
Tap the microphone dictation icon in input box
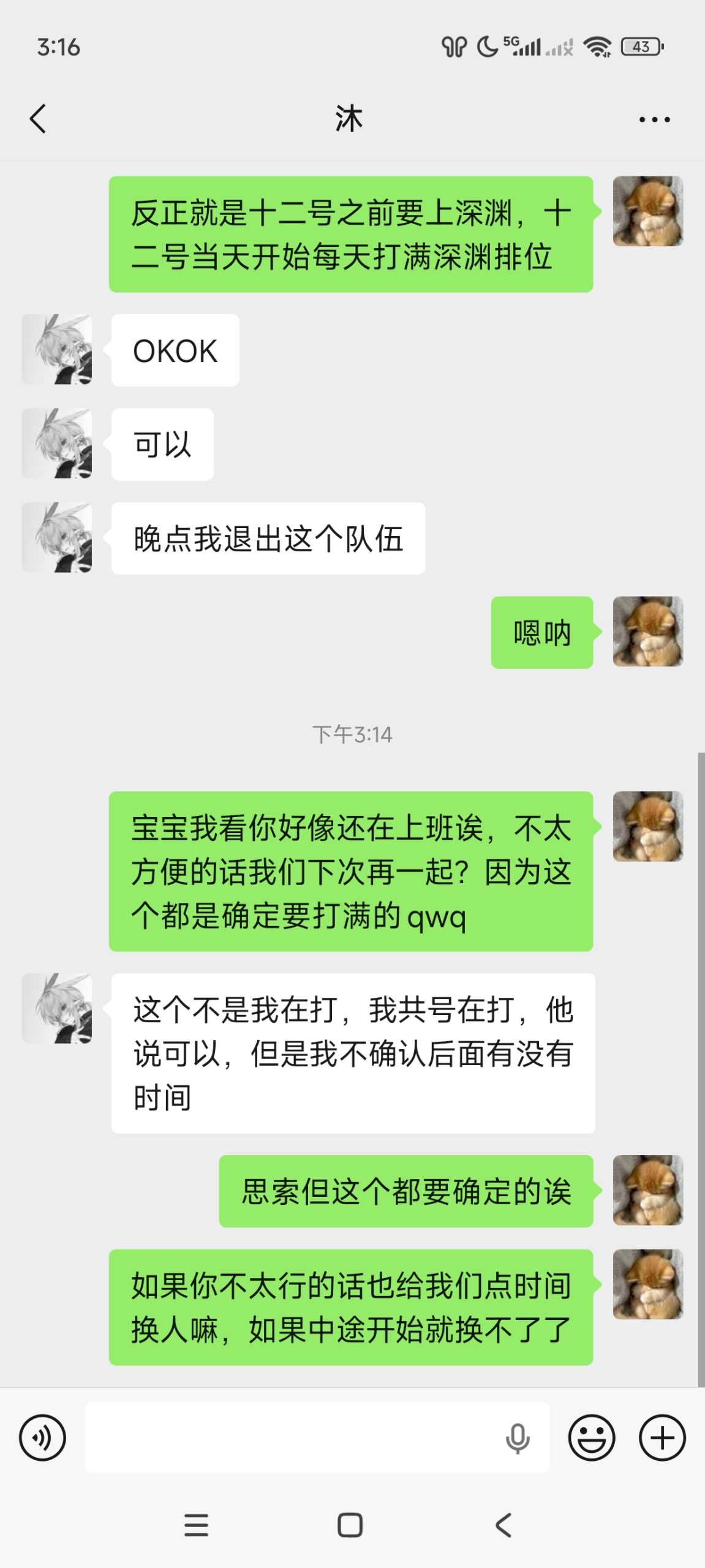pos(518,1438)
